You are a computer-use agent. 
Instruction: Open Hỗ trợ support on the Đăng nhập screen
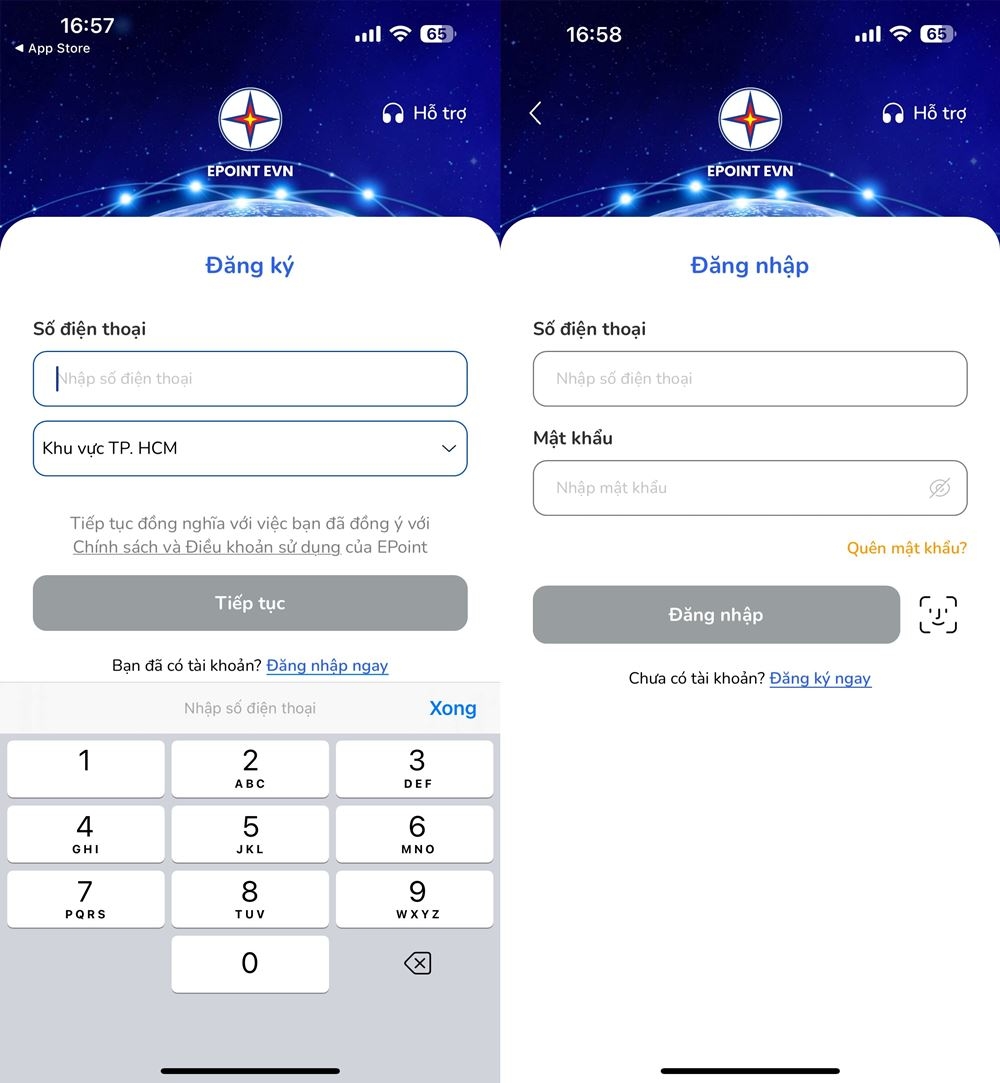(x=925, y=113)
